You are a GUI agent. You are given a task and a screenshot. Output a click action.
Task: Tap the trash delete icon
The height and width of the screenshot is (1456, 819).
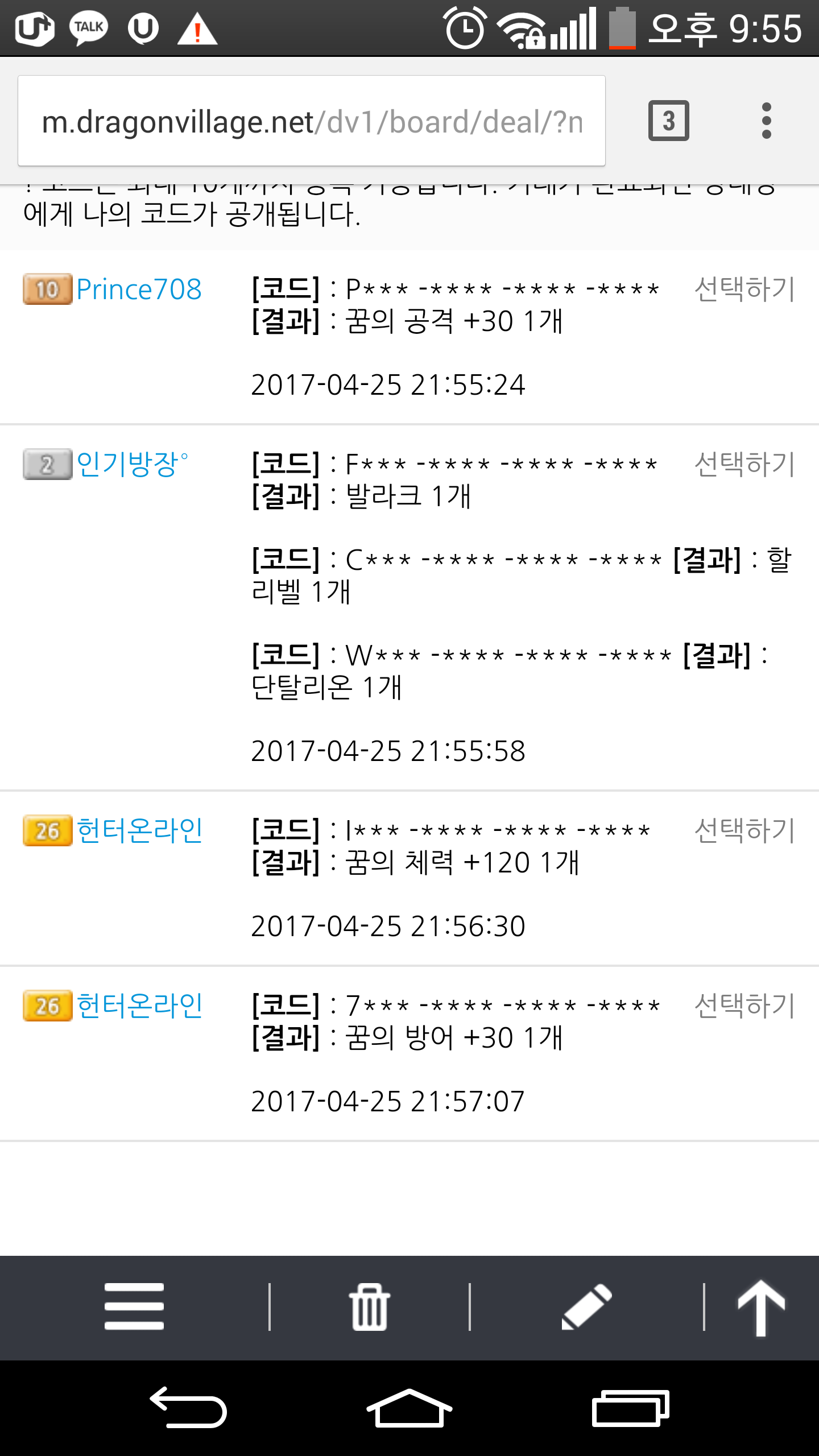369,1306
